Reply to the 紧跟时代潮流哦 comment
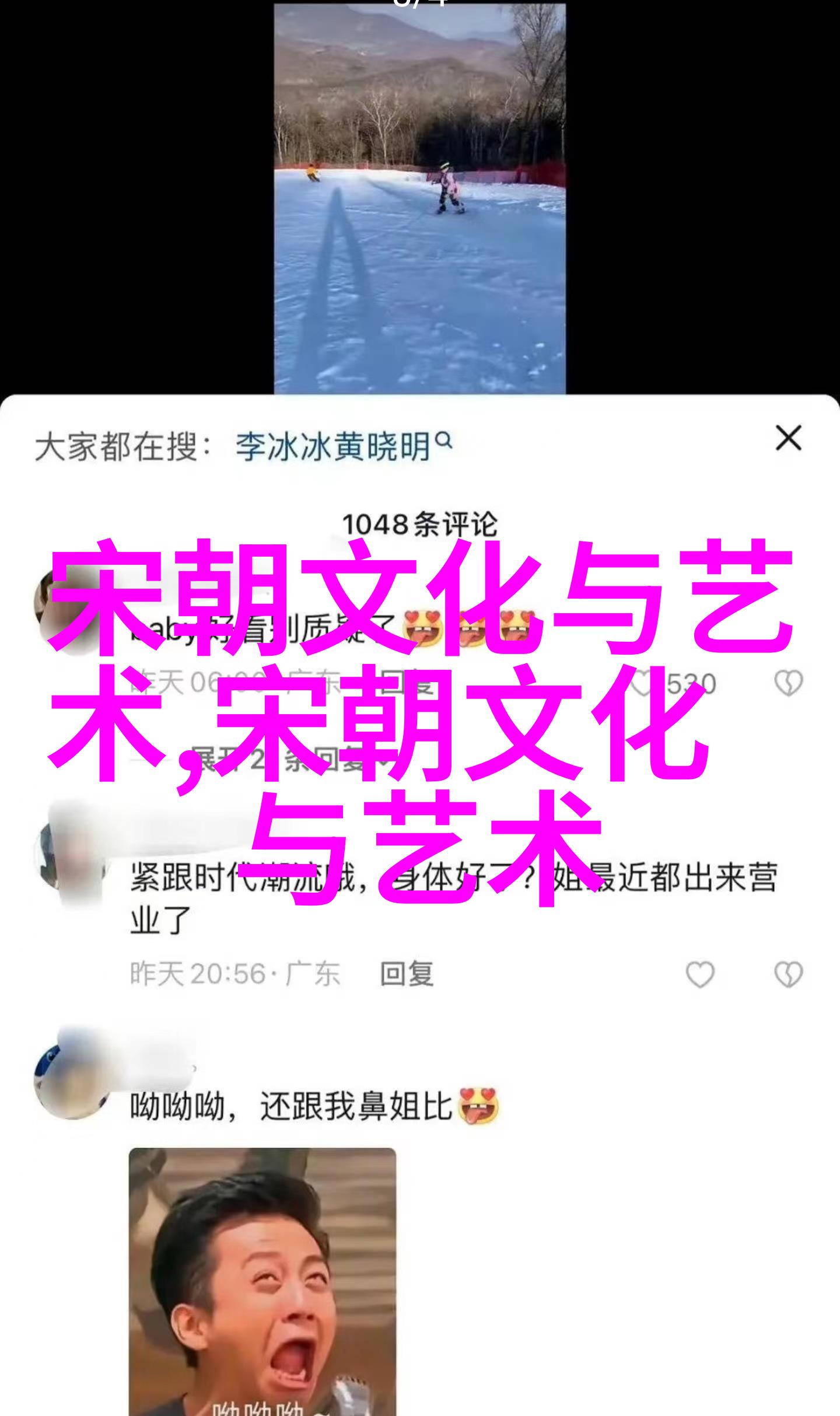840x1416 pixels. click(407, 974)
